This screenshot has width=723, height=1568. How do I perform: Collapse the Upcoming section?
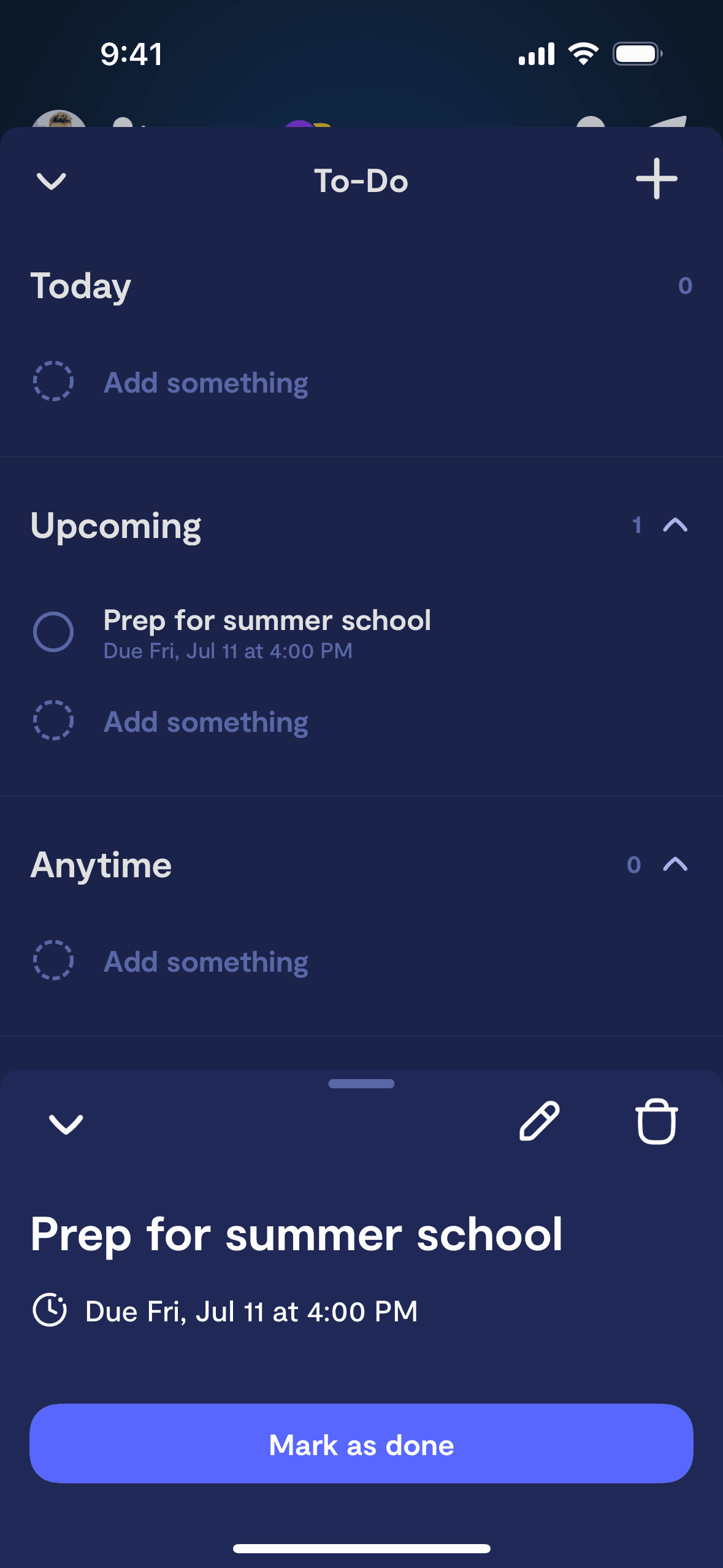[675, 525]
